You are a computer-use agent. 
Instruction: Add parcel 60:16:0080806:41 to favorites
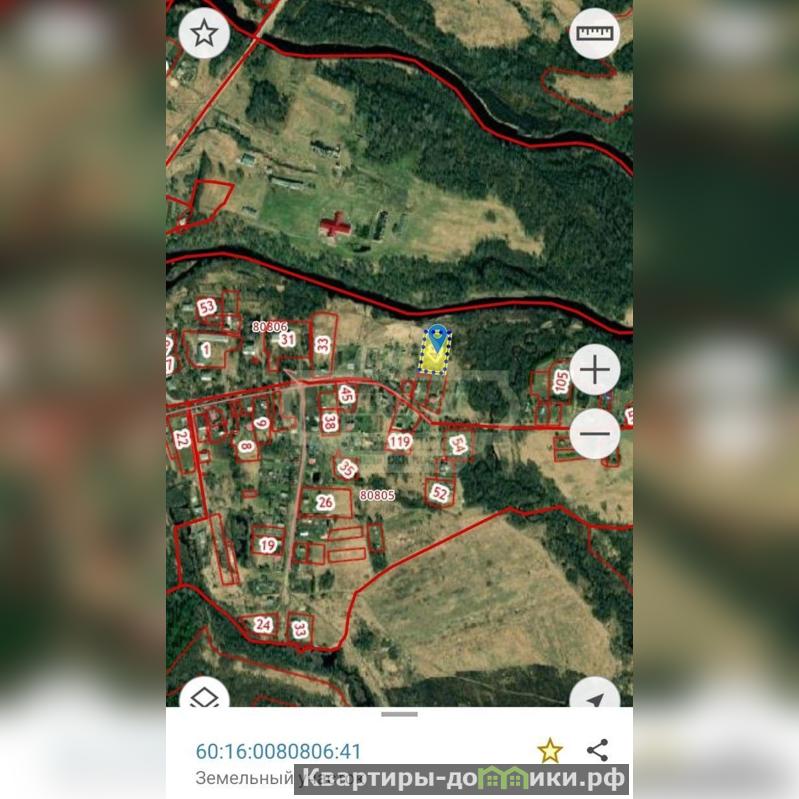549,750
